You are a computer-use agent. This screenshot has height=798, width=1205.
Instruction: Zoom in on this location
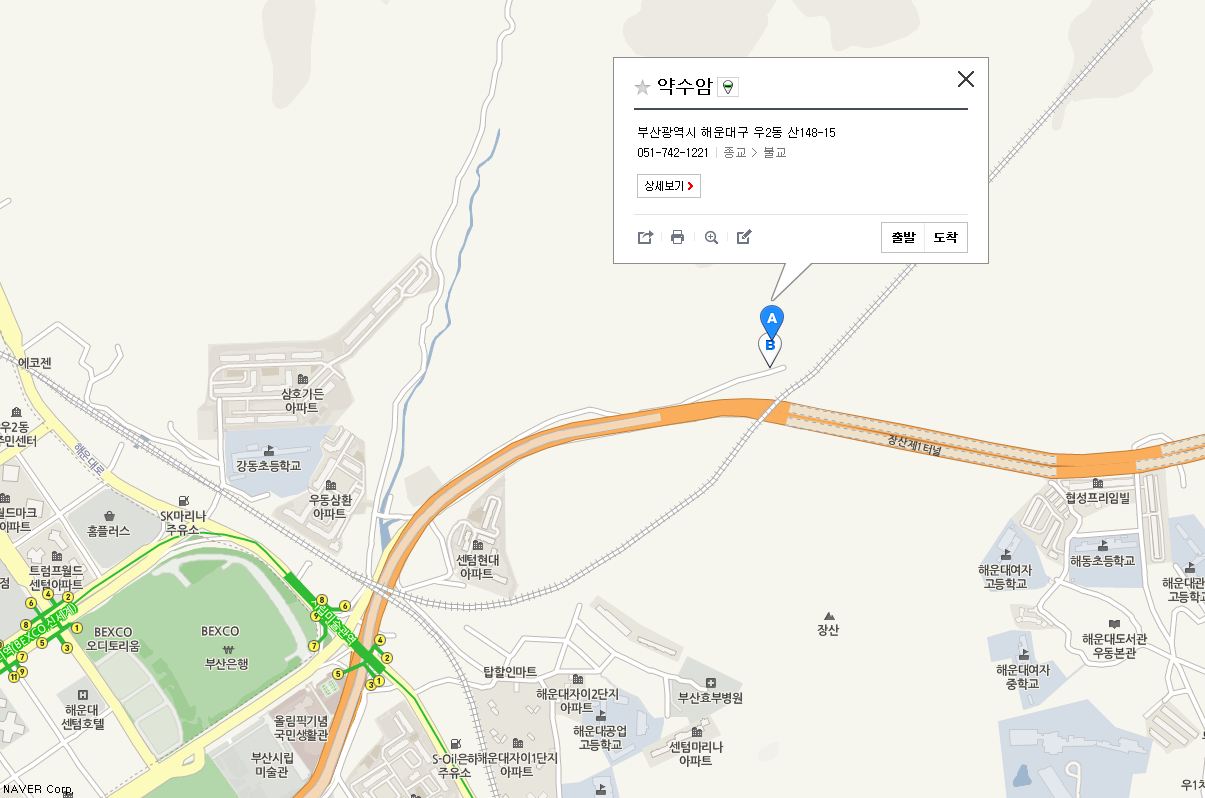[x=711, y=237]
